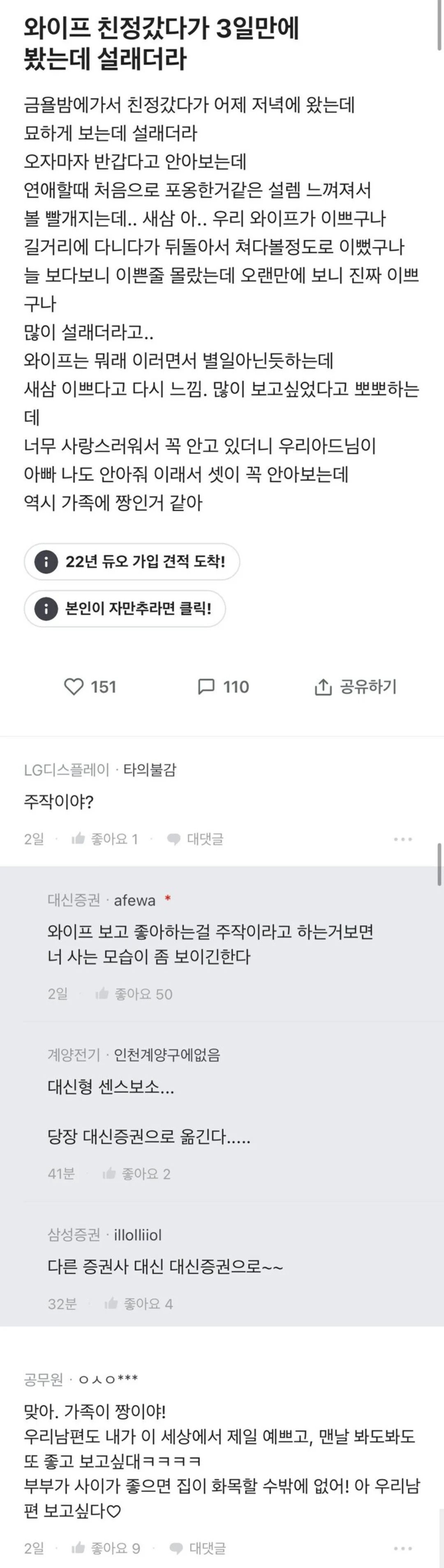Image resolution: width=444 pixels, height=1568 pixels.
Task: Like illolliiol's reply from 삼성증권
Action: coord(139,1303)
